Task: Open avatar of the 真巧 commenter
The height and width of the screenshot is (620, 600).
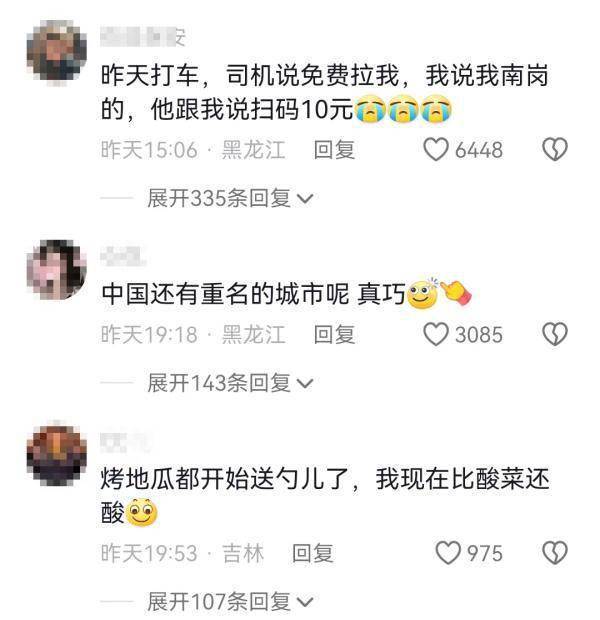Action: 56,269
